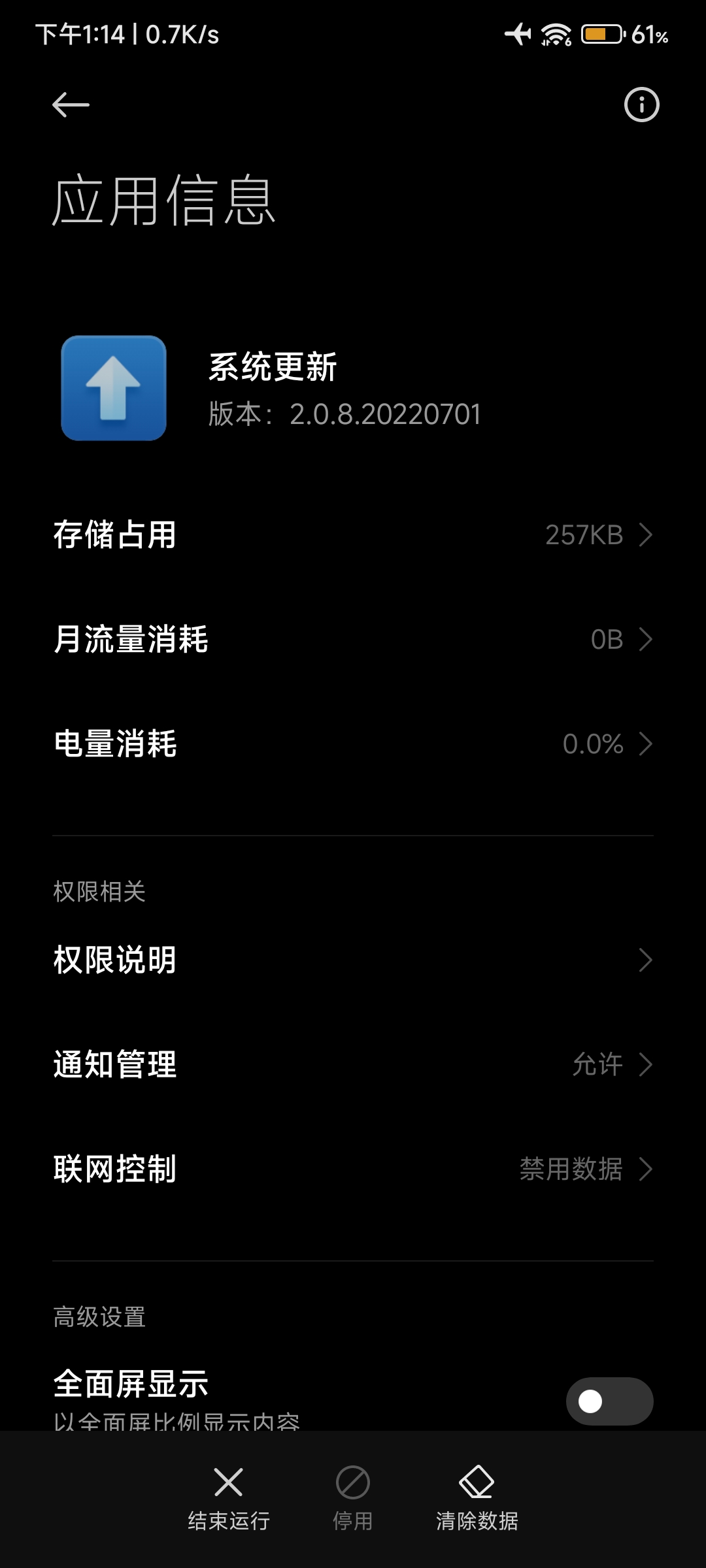This screenshot has width=706, height=1568.
Task: Open the app details info icon
Action: pyautogui.click(x=641, y=105)
